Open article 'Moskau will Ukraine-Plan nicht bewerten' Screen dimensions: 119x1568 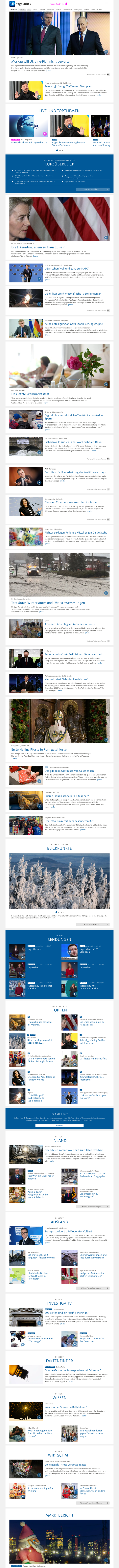coord(41,62)
